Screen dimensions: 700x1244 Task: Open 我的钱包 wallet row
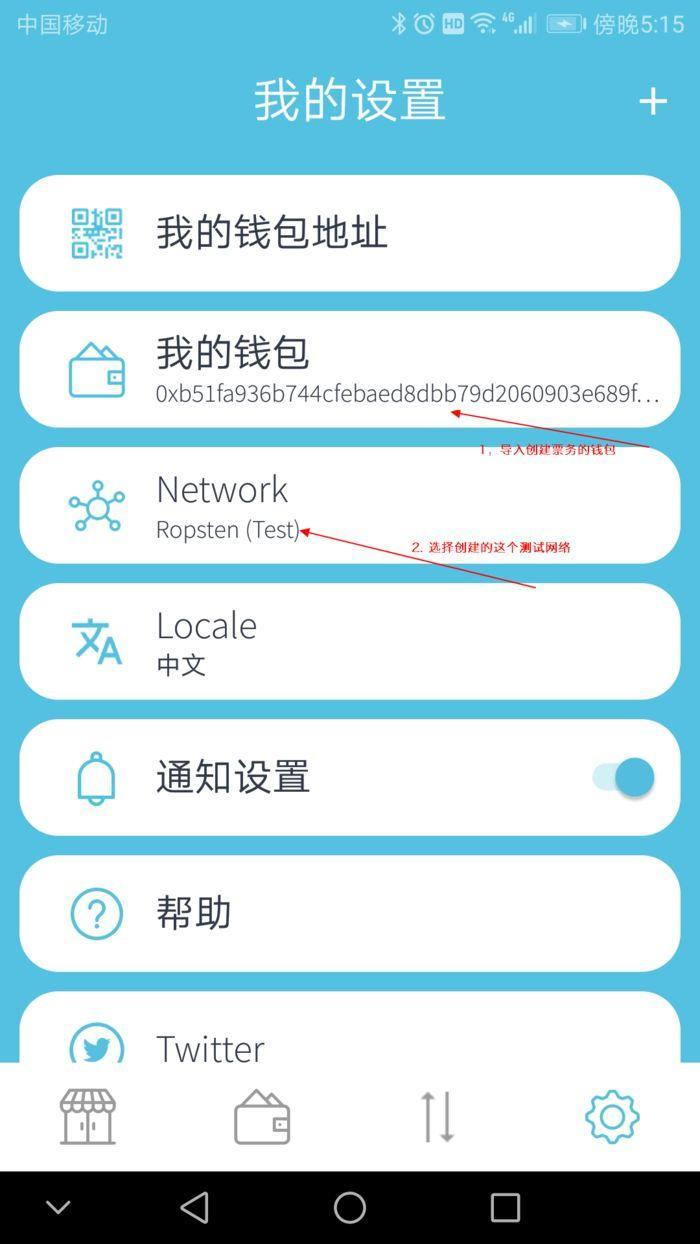pos(350,369)
